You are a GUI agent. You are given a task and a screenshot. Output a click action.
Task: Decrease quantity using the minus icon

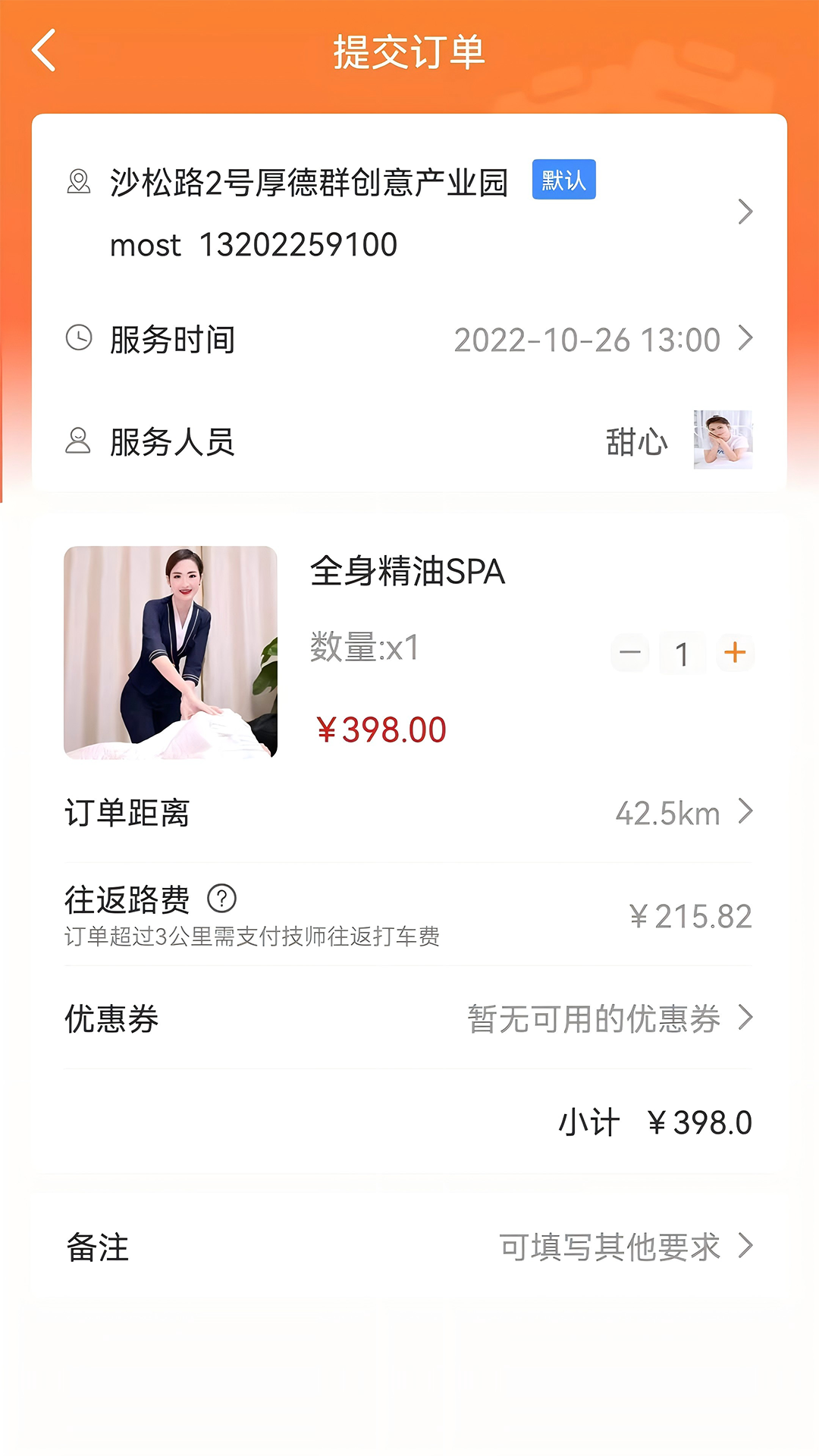tap(629, 653)
